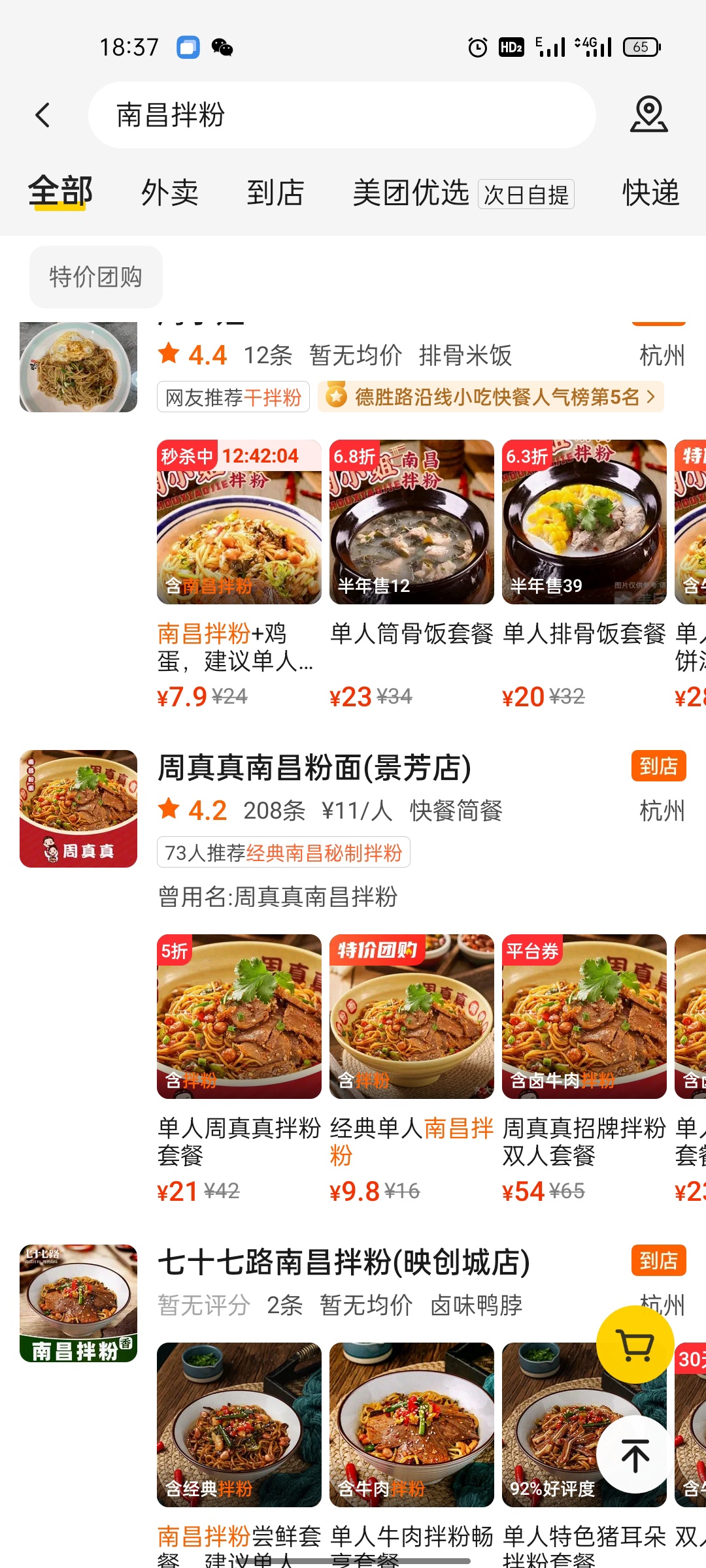Open 经典单人南昌拌粉 deal
Screen dimensions: 706x1568
coord(411,1017)
